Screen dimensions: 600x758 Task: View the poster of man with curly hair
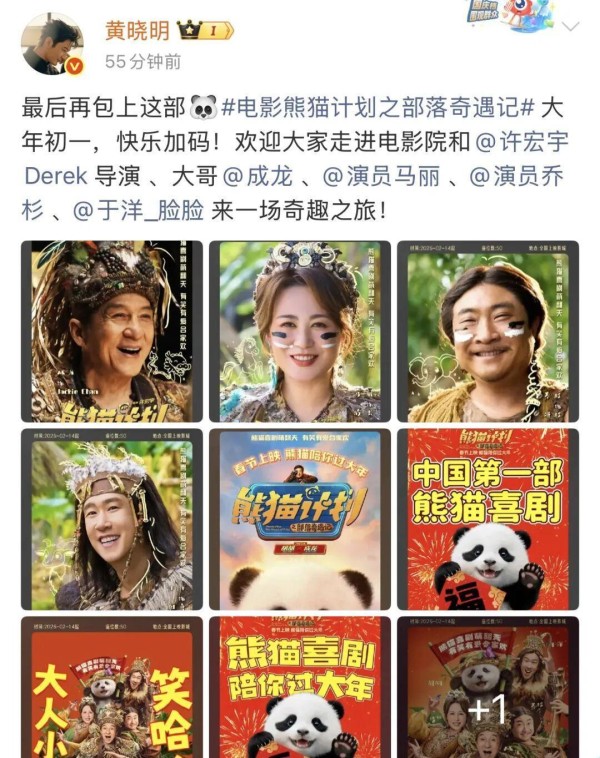[x=486, y=331]
